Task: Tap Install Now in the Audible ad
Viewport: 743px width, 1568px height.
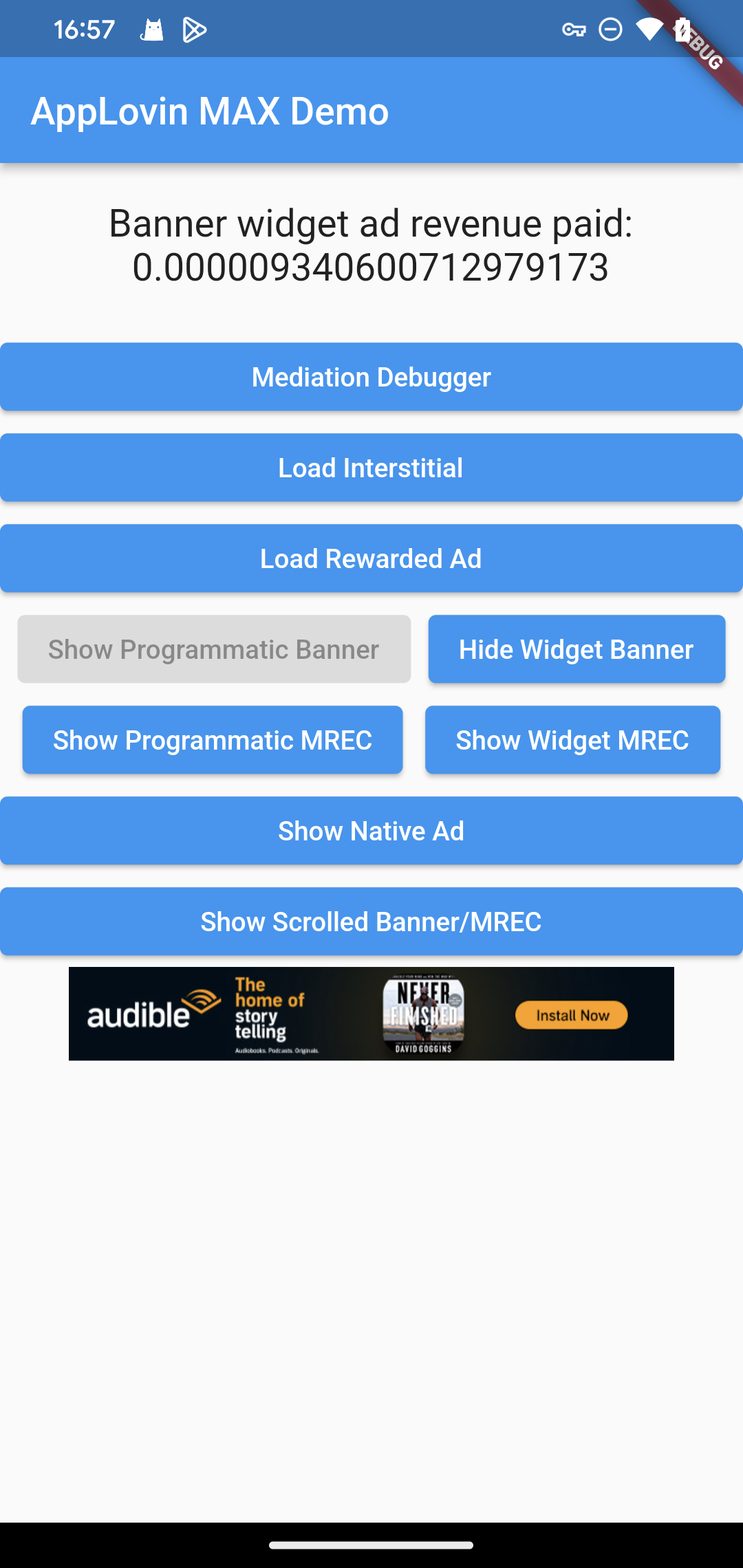Action: (x=571, y=1015)
